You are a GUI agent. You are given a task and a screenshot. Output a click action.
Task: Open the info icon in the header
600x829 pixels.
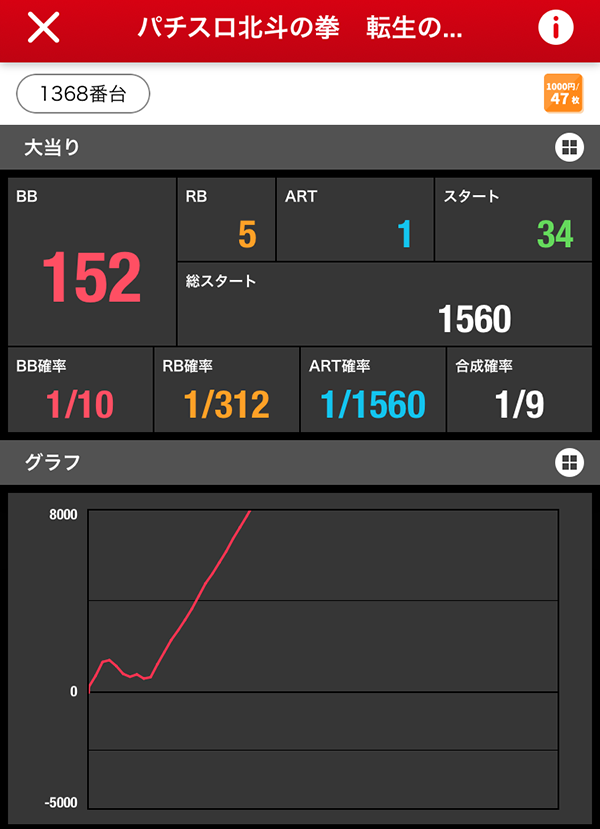click(x=555, y=28)
